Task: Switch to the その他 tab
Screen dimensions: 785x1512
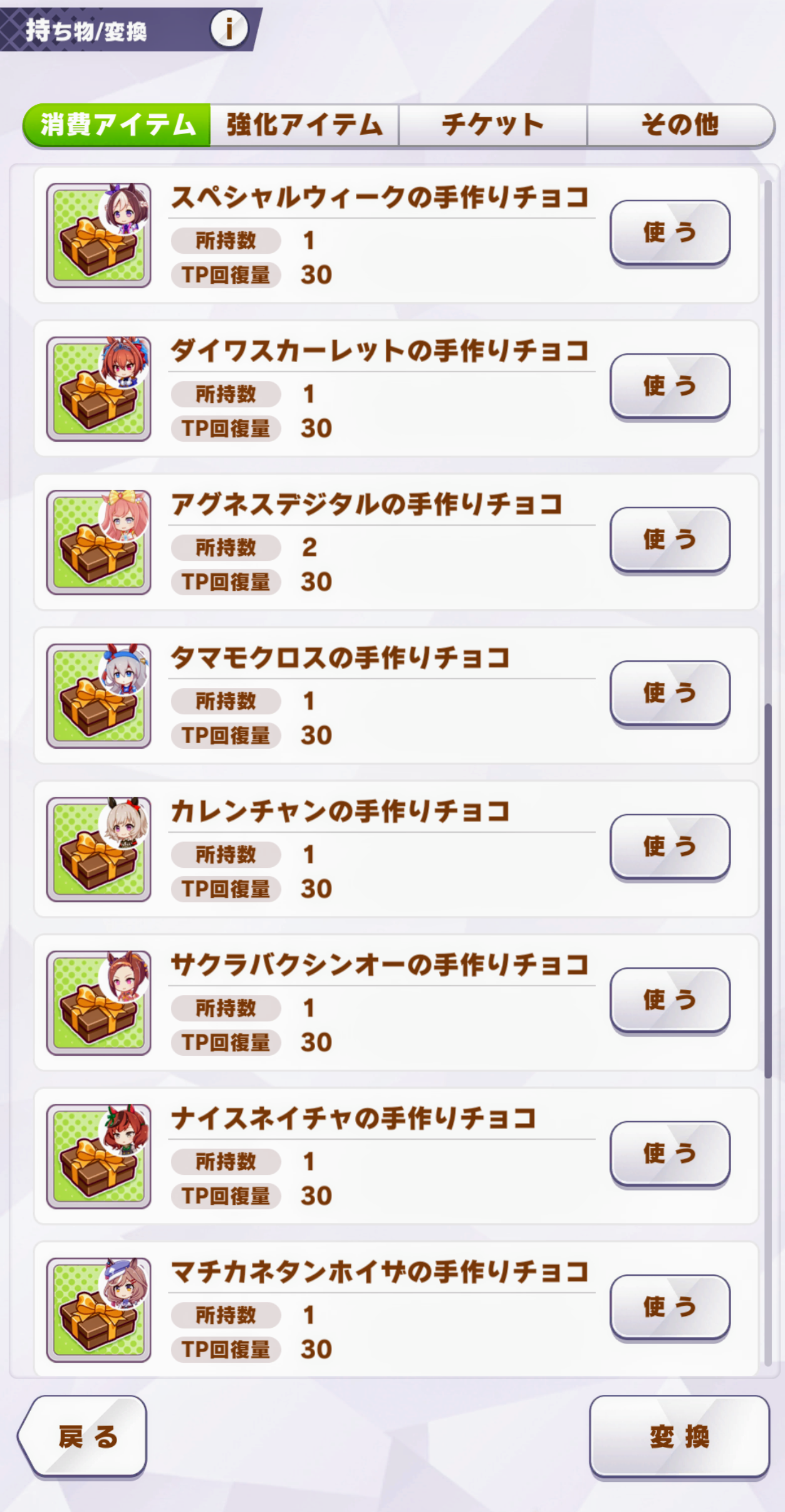Action: 680,125
